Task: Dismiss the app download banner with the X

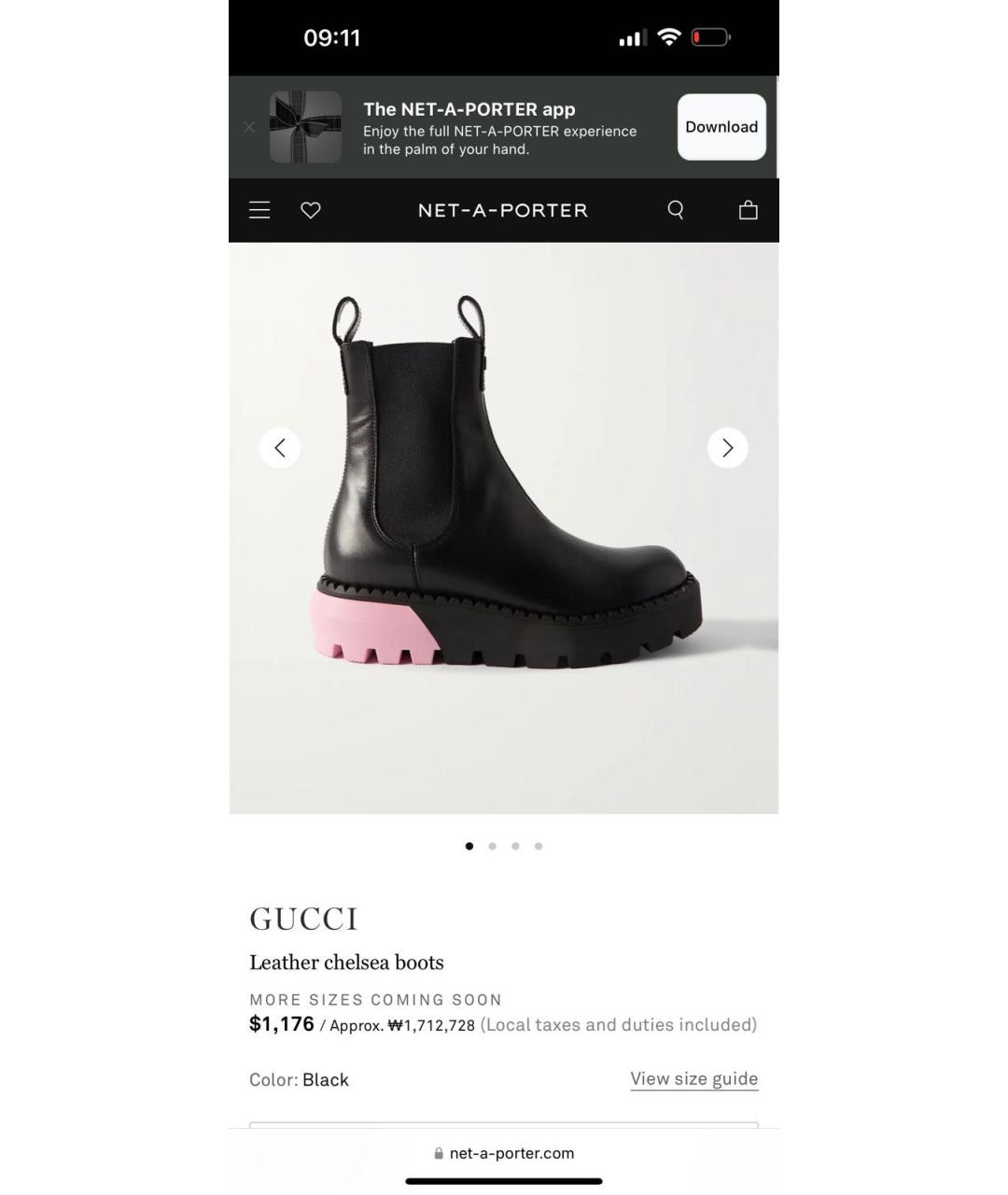Action: pos(248,127)
